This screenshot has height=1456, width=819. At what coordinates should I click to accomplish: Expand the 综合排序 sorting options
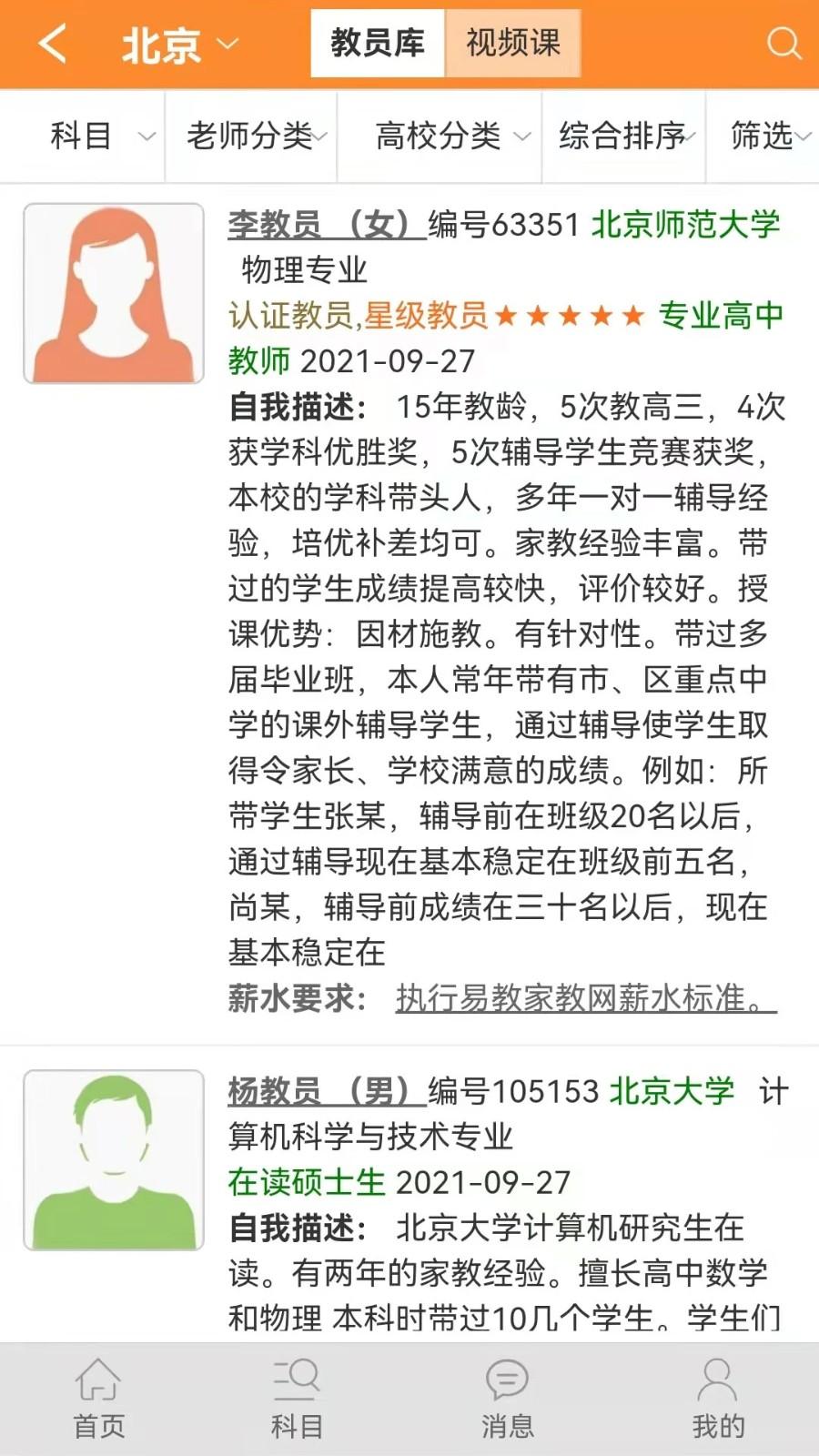(x=621, y=135)
